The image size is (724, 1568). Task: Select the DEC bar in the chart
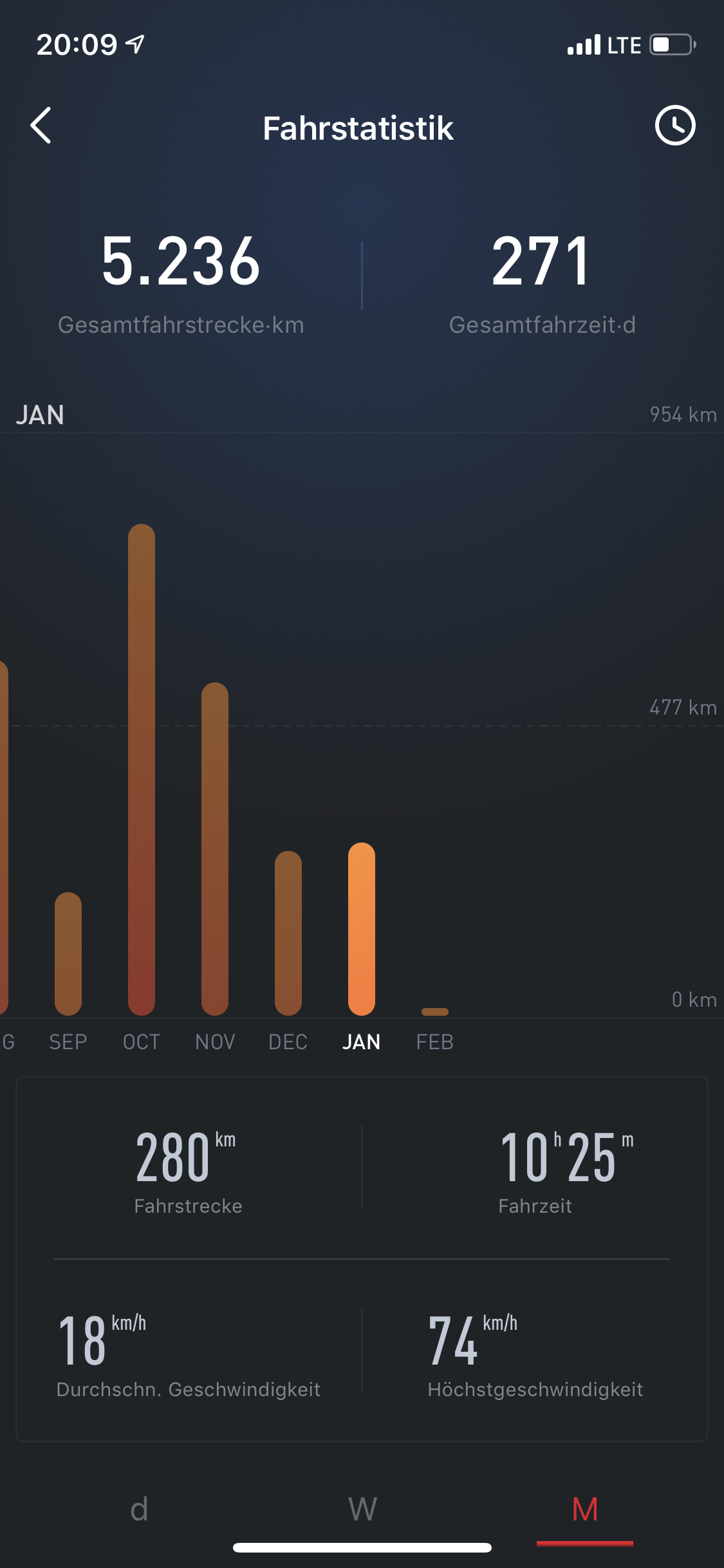tap(288, 932)
